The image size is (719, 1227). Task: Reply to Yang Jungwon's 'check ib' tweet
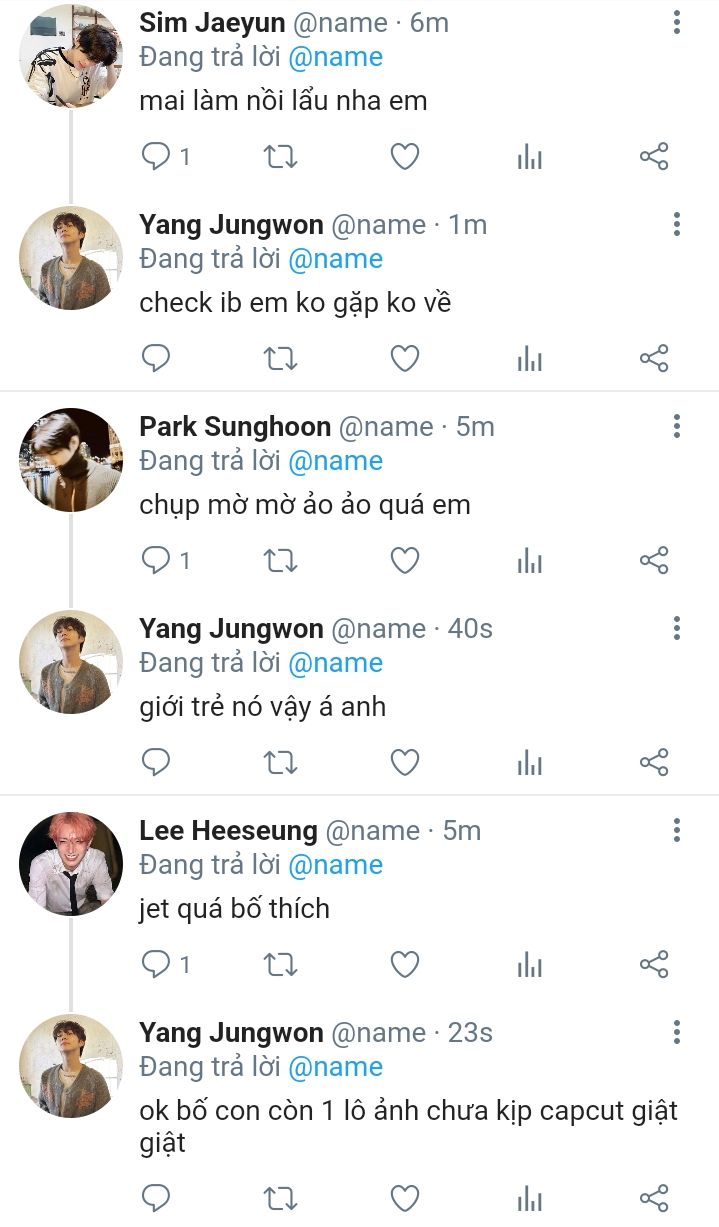tap(156, 358)
